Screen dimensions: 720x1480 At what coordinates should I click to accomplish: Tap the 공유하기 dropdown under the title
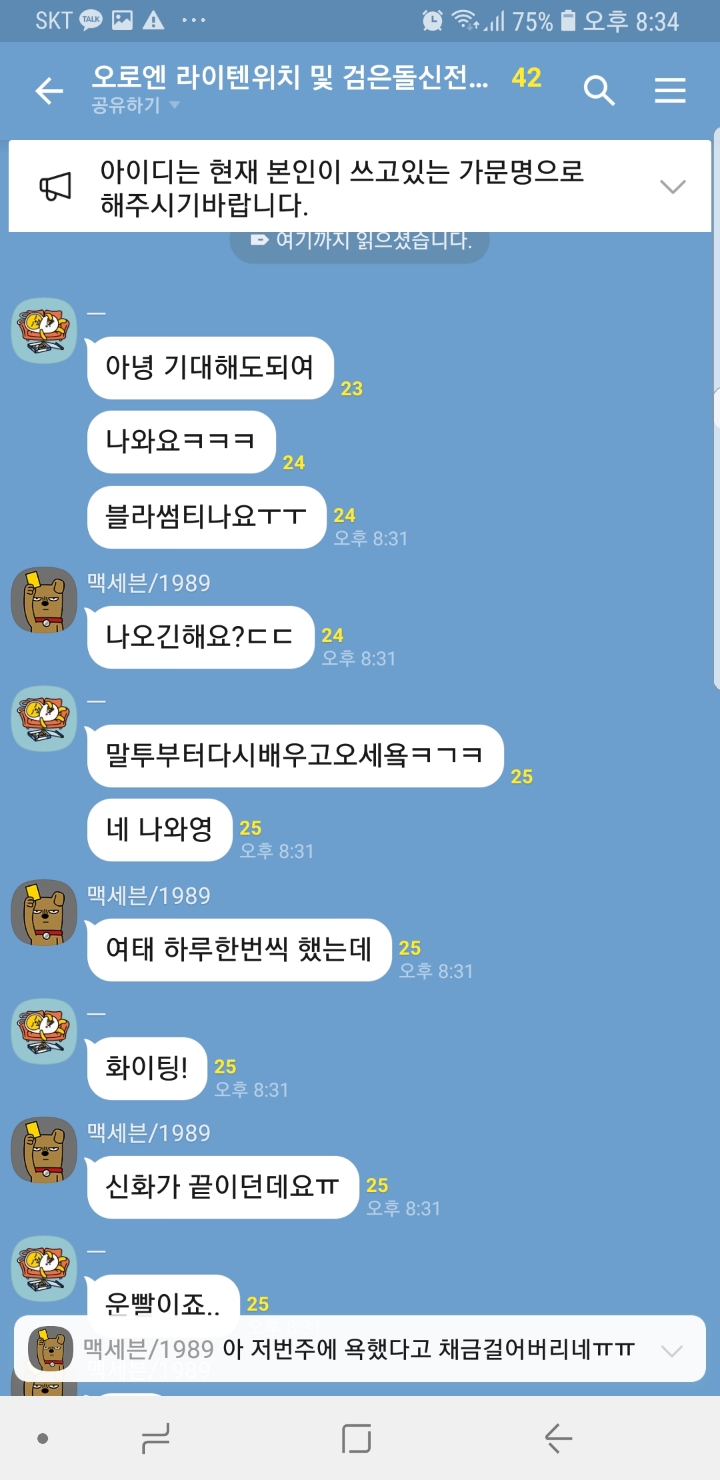pyautogui.click(x=135, y=105)
